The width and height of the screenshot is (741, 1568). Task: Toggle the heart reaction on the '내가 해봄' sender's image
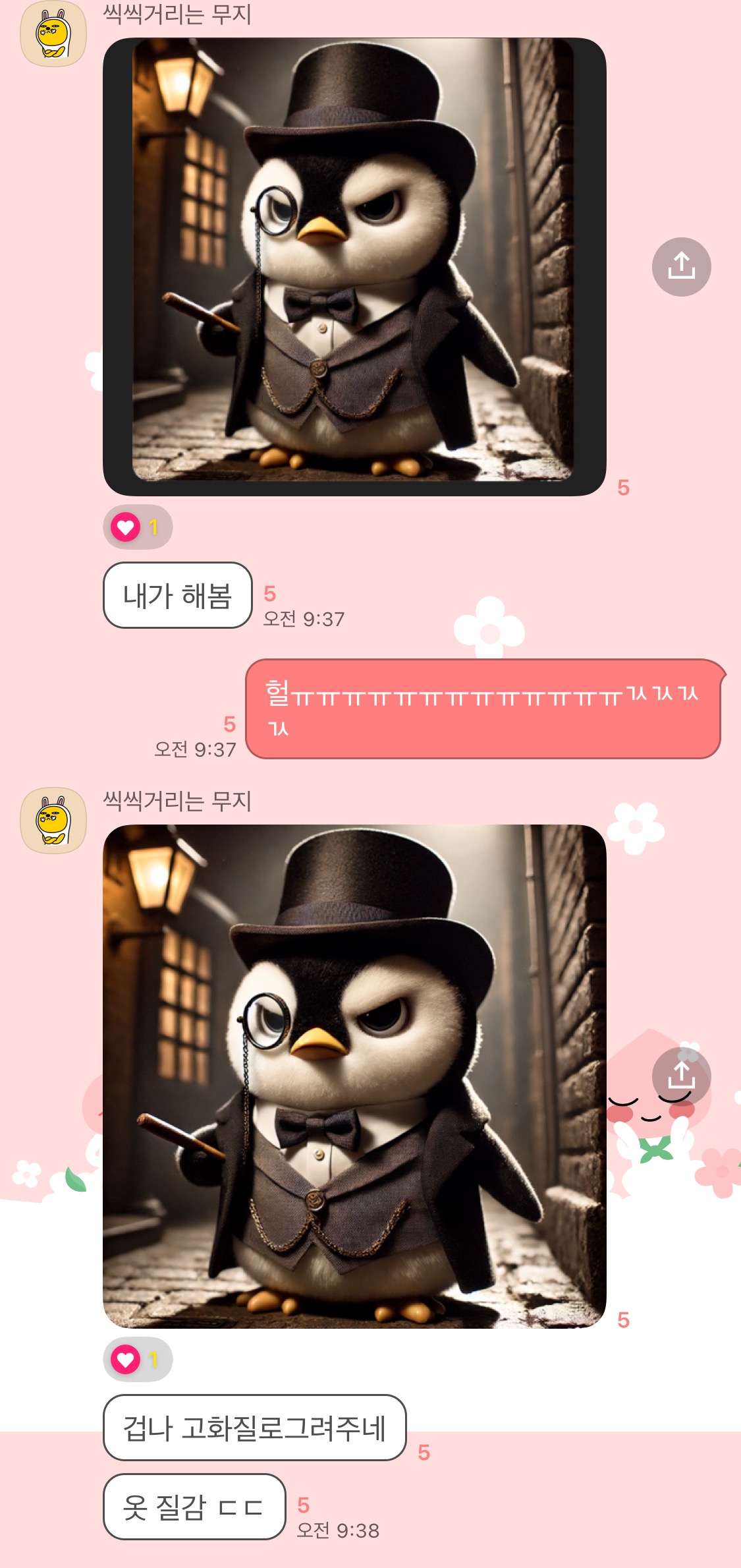point(124,527)
